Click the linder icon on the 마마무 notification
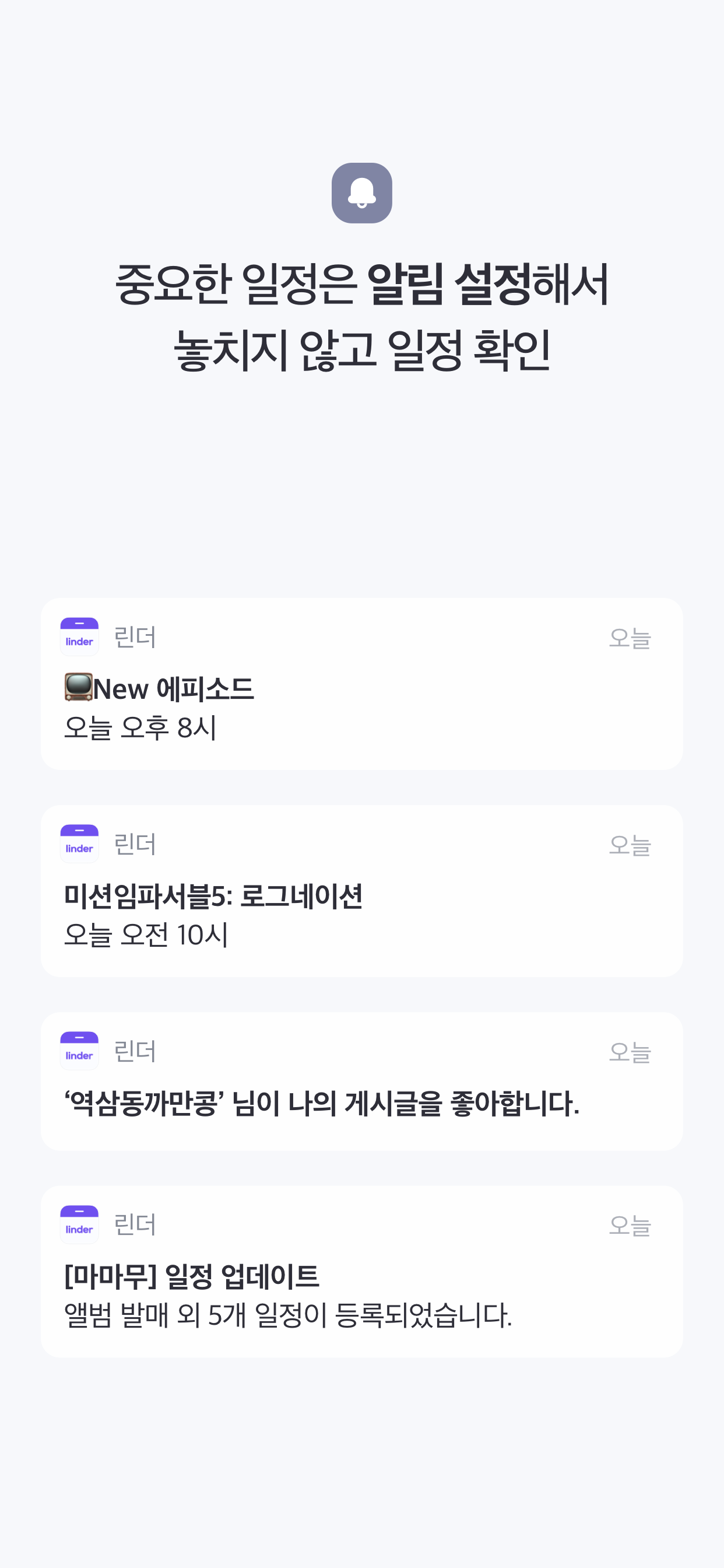724x1568 pixels. [79, 1224]
